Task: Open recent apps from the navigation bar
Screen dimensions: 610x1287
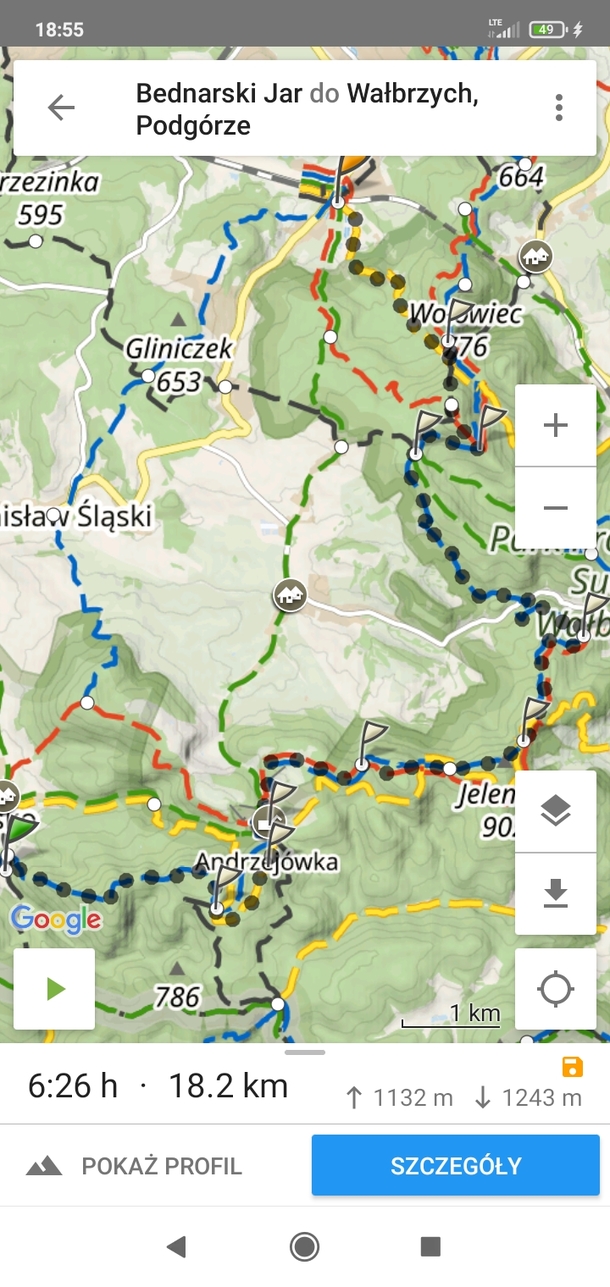Action: coord(431,1246)
